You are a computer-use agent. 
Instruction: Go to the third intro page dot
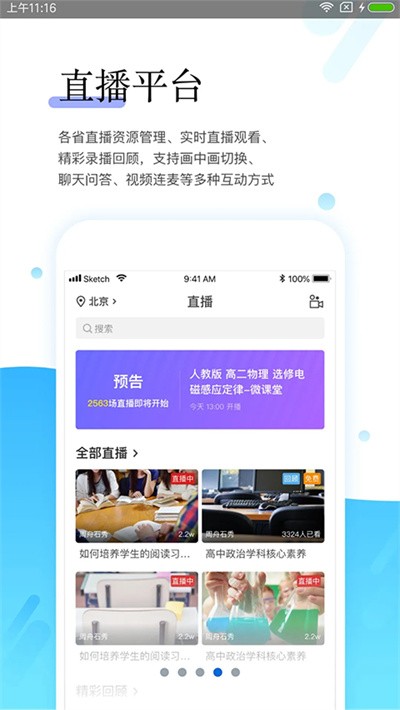200,672
